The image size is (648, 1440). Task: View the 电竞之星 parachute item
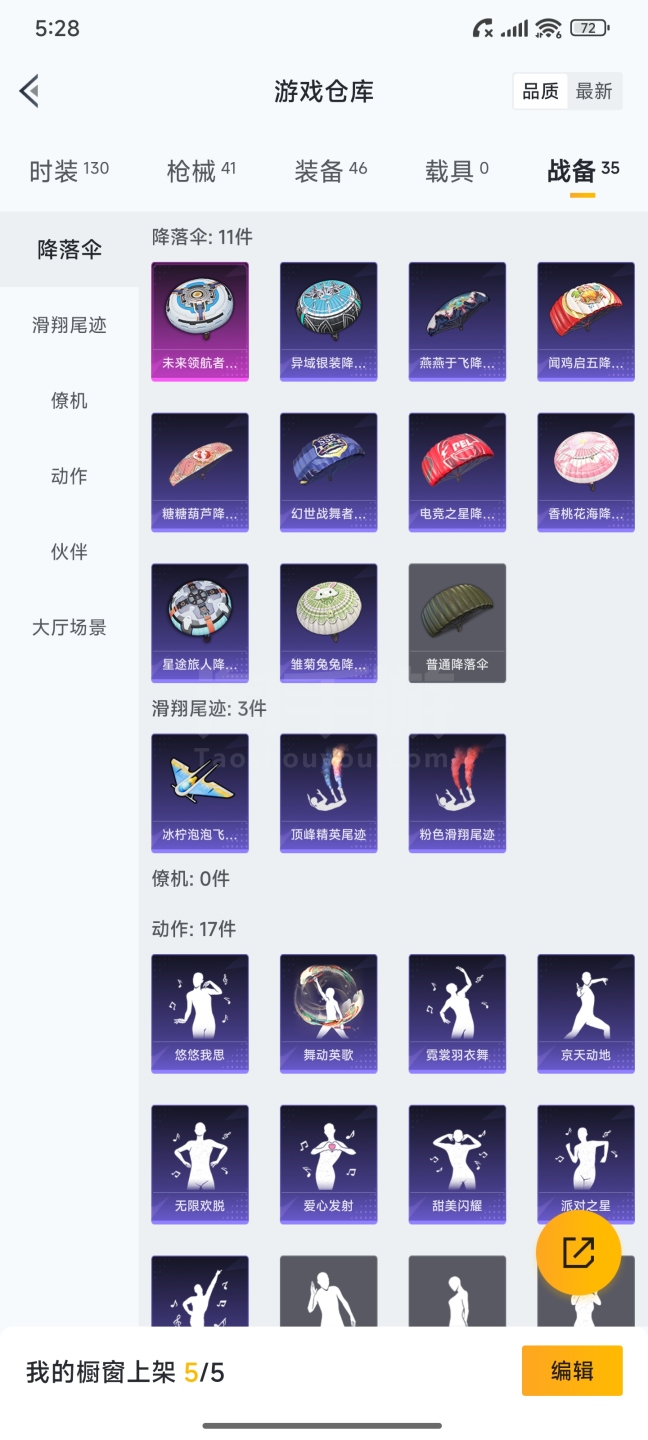pyautogui.click(x=457, y=472)
